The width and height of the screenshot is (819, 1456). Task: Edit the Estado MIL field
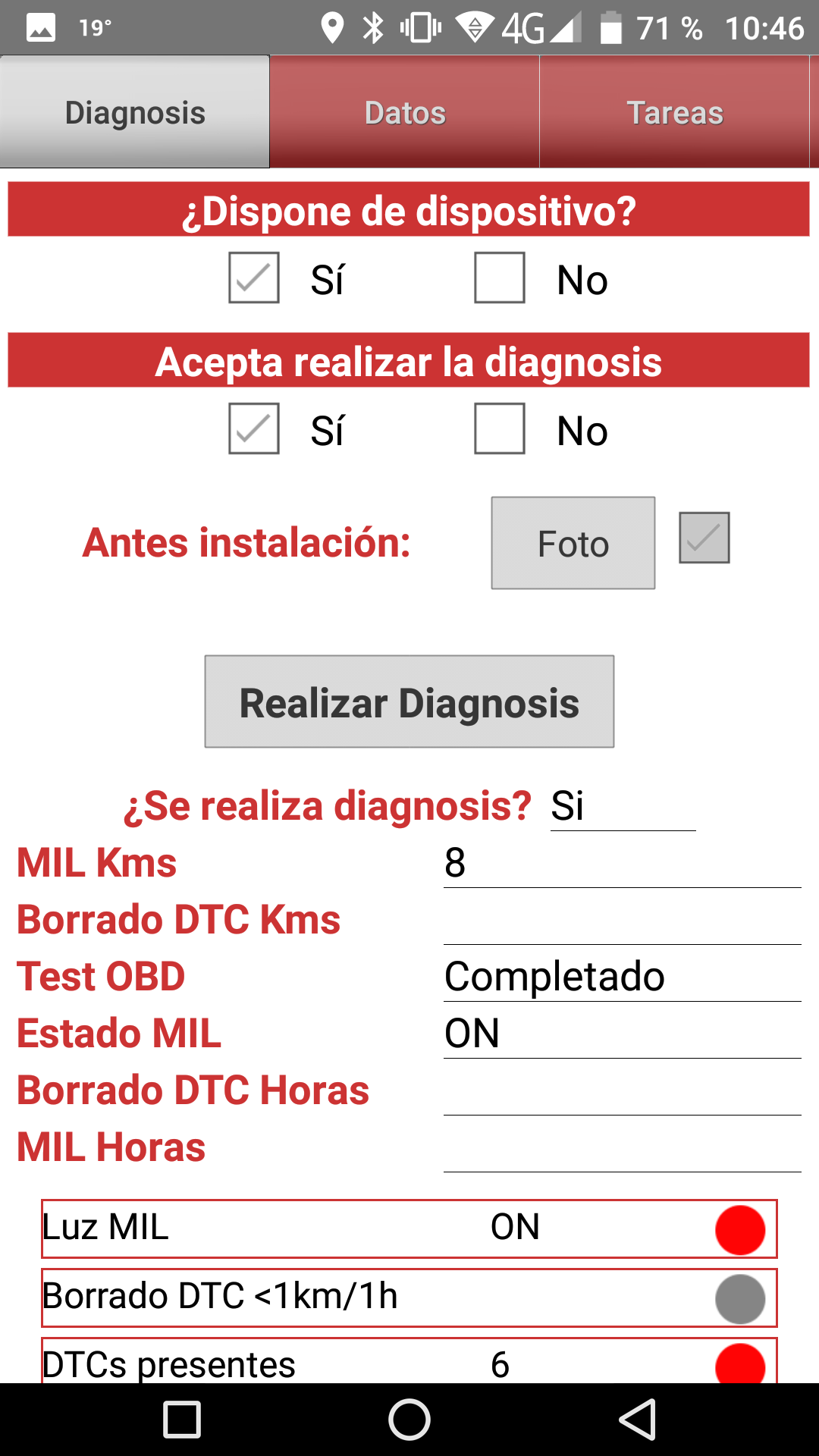tap(623, 1033)
